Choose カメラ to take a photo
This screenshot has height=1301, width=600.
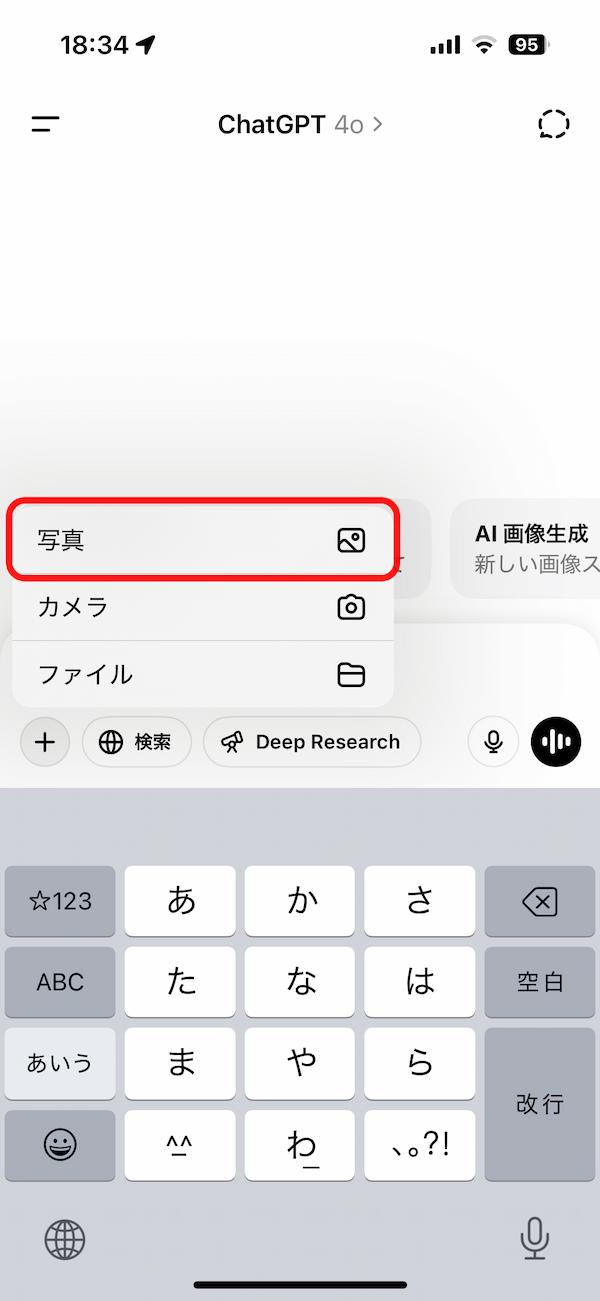(202, 607)
